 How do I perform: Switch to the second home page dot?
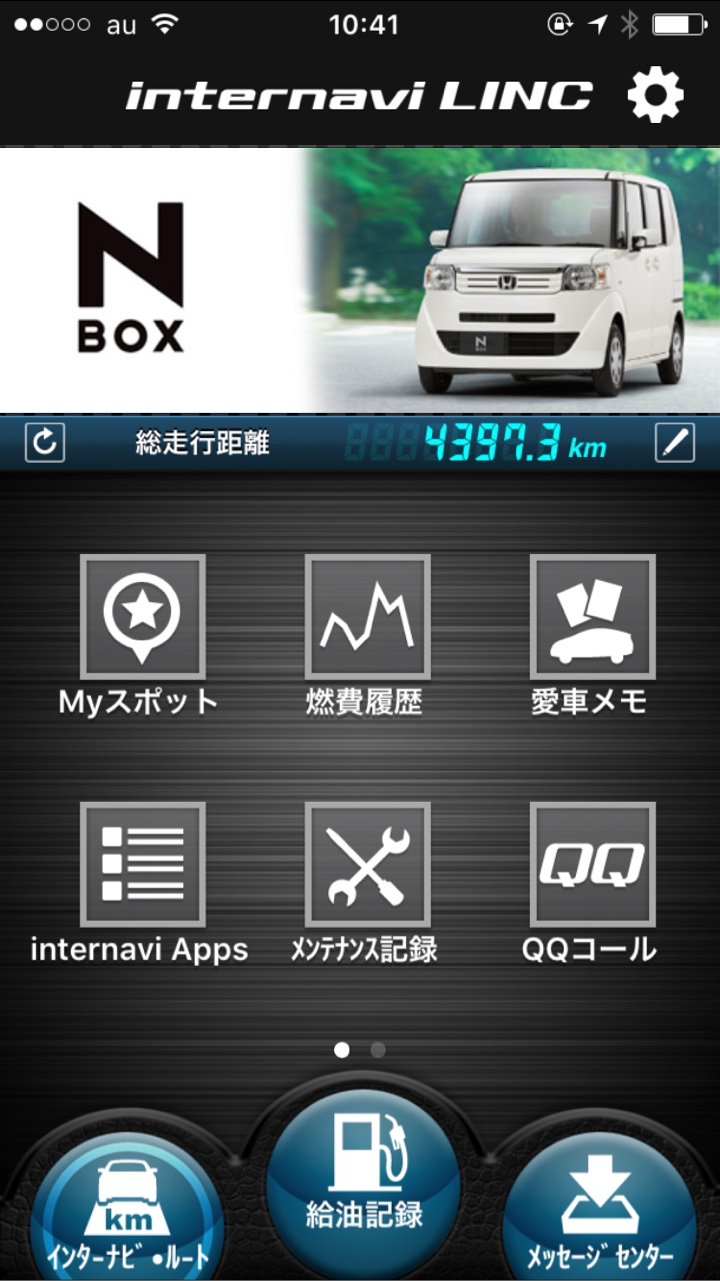pyautogui.click(x=377, y=1050)
